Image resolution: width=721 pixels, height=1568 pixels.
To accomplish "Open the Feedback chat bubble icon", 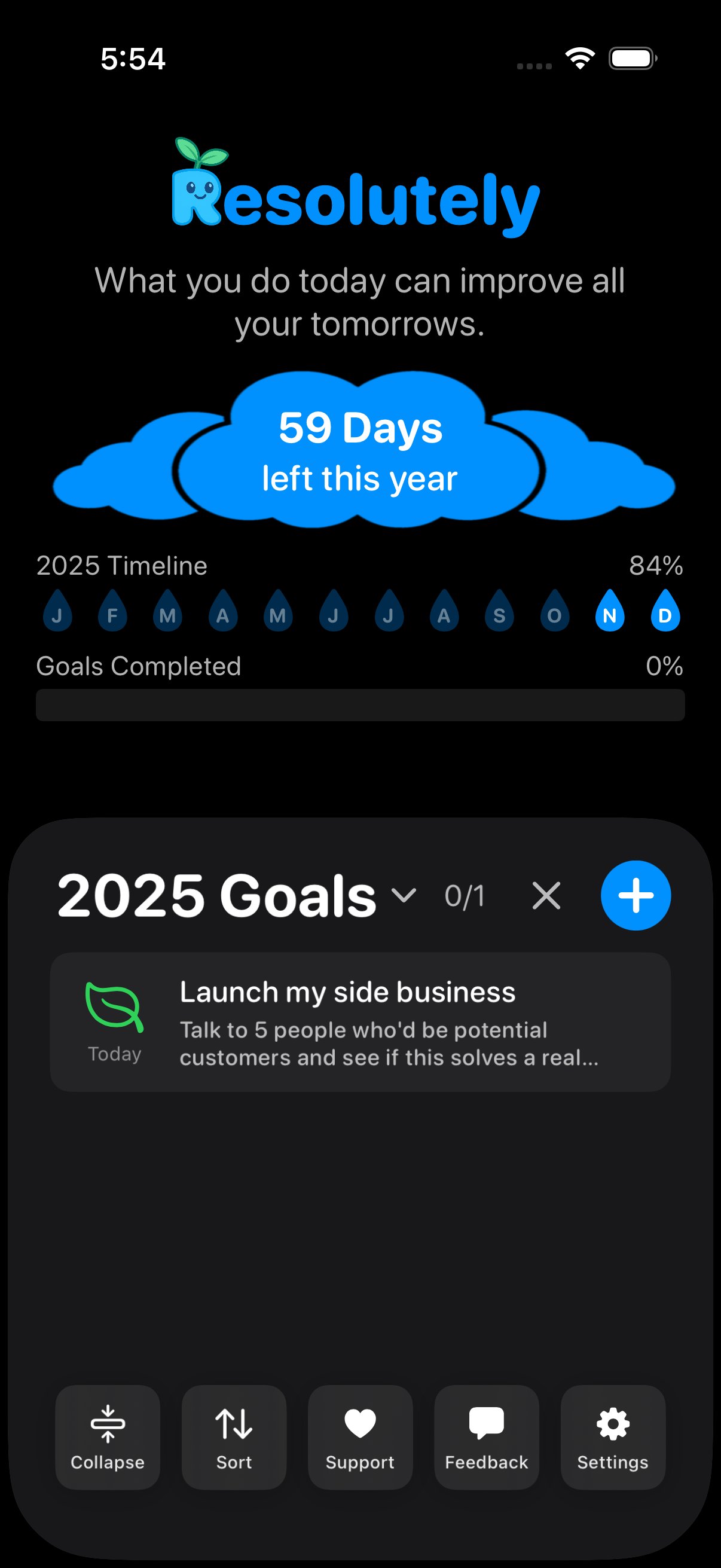I will tap(486, 1424).
